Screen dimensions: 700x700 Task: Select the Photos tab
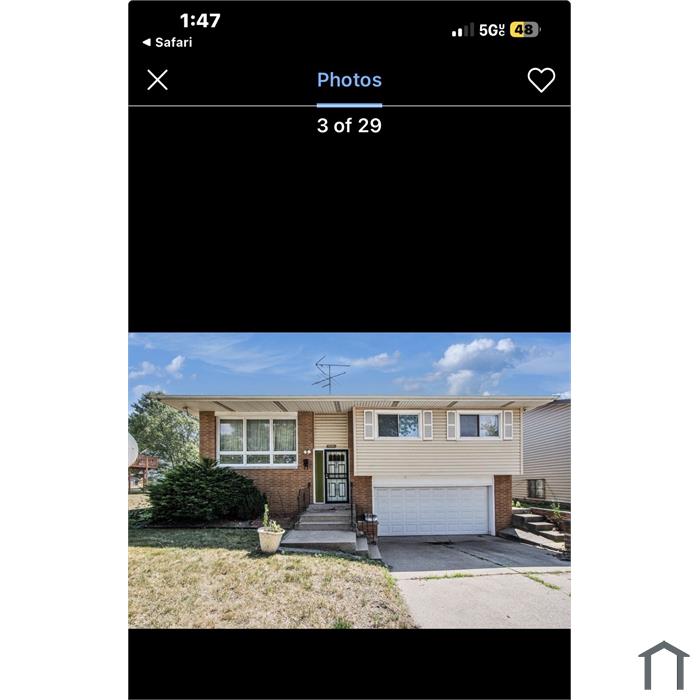tap(349, 80)
